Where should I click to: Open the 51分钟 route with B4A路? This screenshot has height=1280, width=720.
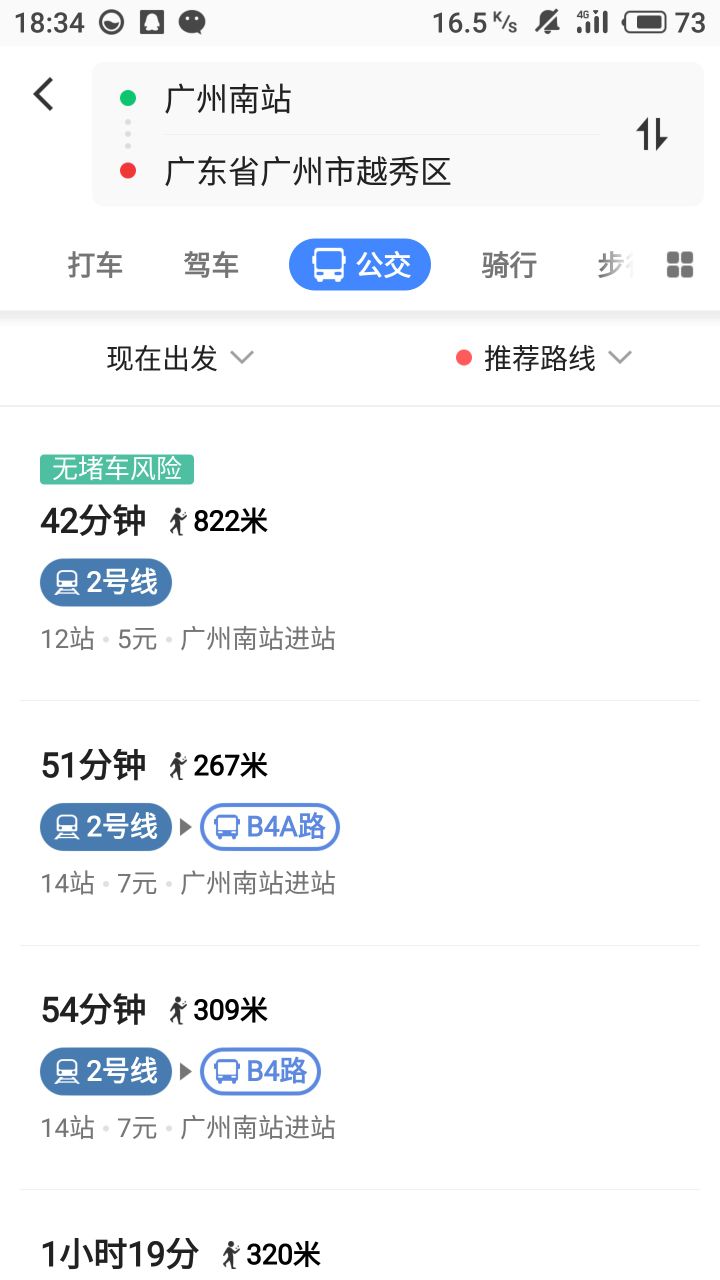click(360, 824)
